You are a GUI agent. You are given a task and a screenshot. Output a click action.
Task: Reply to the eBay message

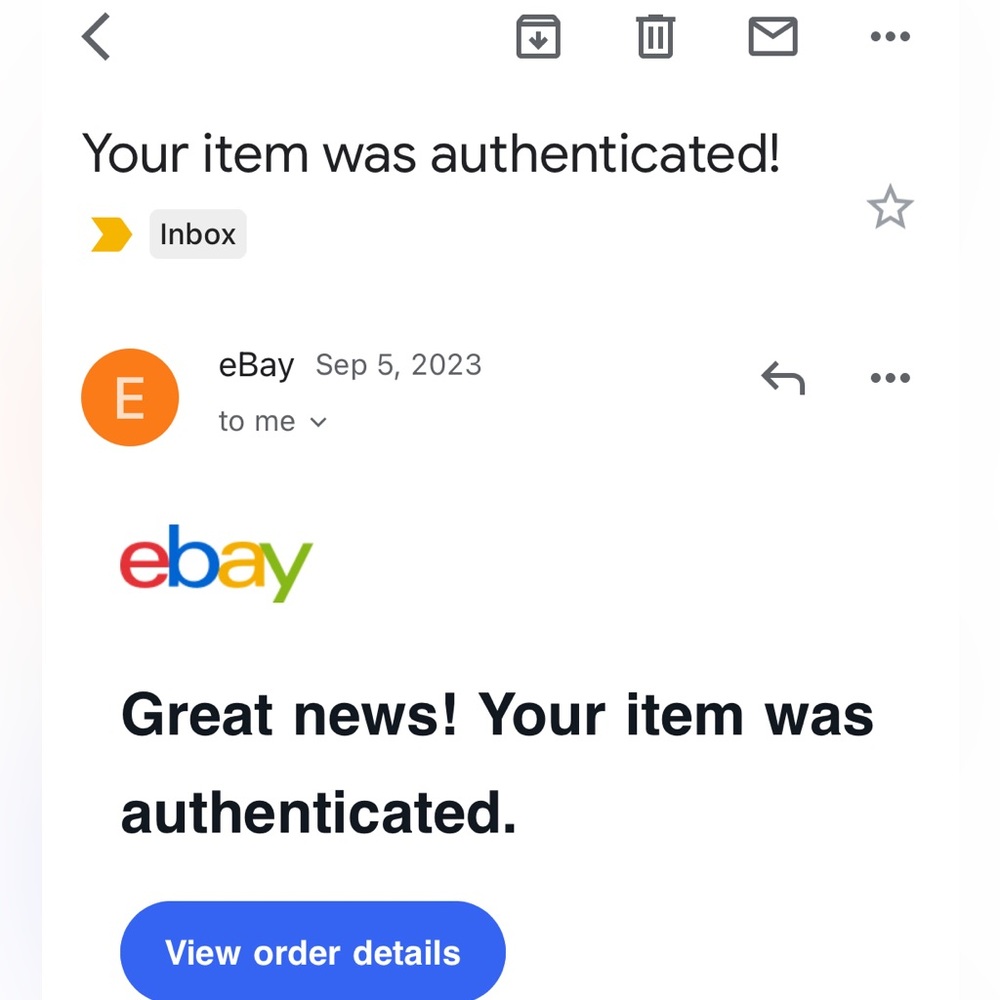[x=783, y=379]
